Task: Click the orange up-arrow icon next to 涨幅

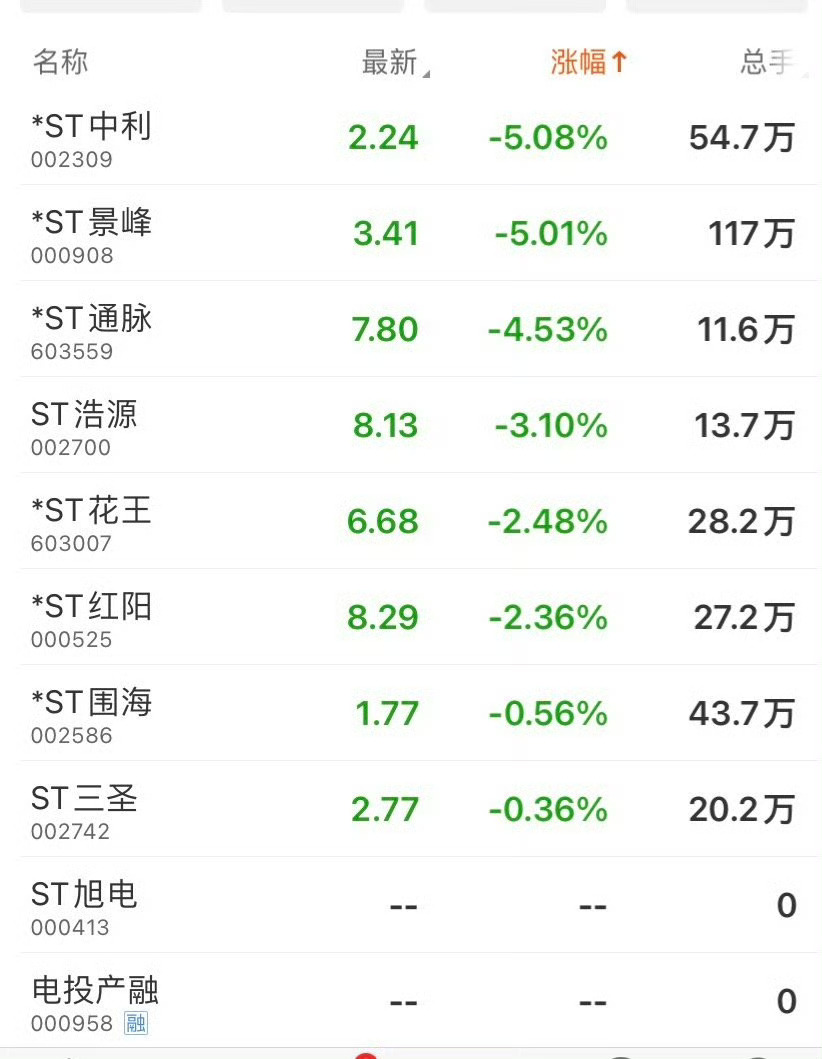Action: (x=618, y=61)
